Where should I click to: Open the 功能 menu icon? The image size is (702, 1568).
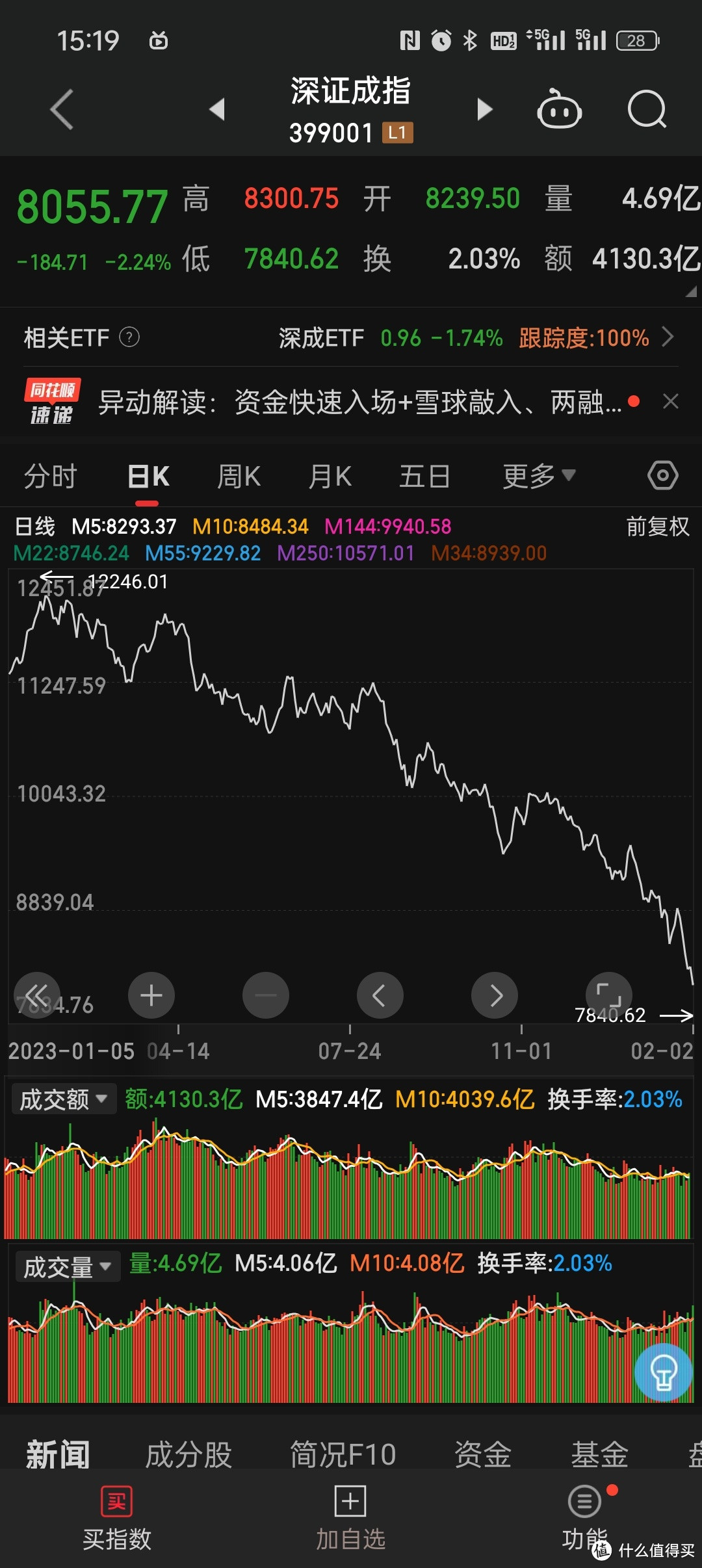click(x=583, y=1503)
